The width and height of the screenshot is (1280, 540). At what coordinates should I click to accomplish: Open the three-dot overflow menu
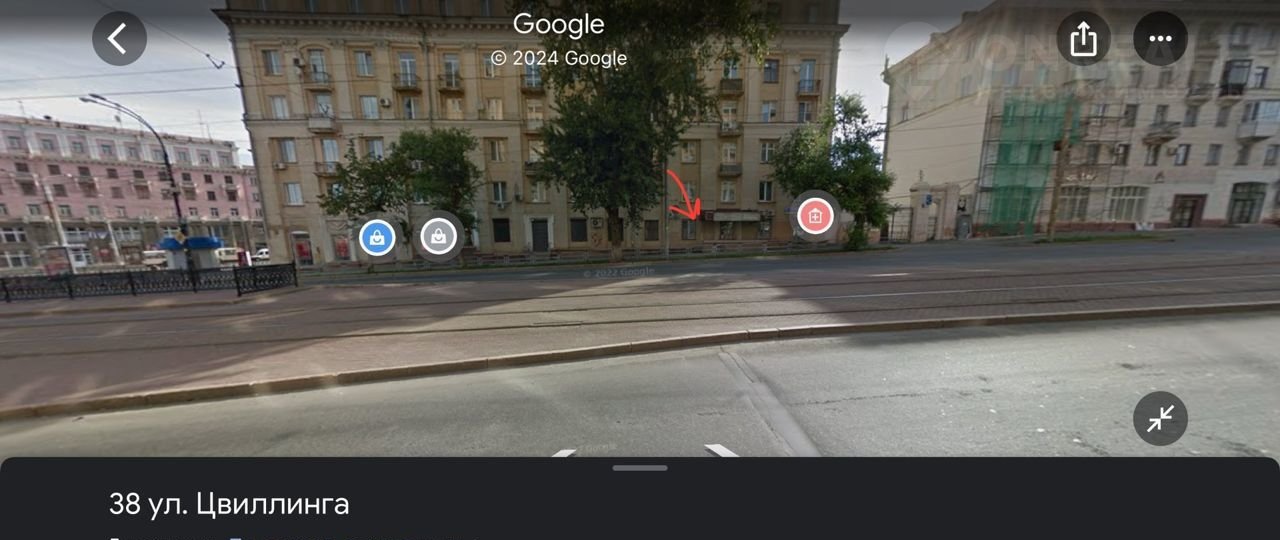(x=1160, y=39)
